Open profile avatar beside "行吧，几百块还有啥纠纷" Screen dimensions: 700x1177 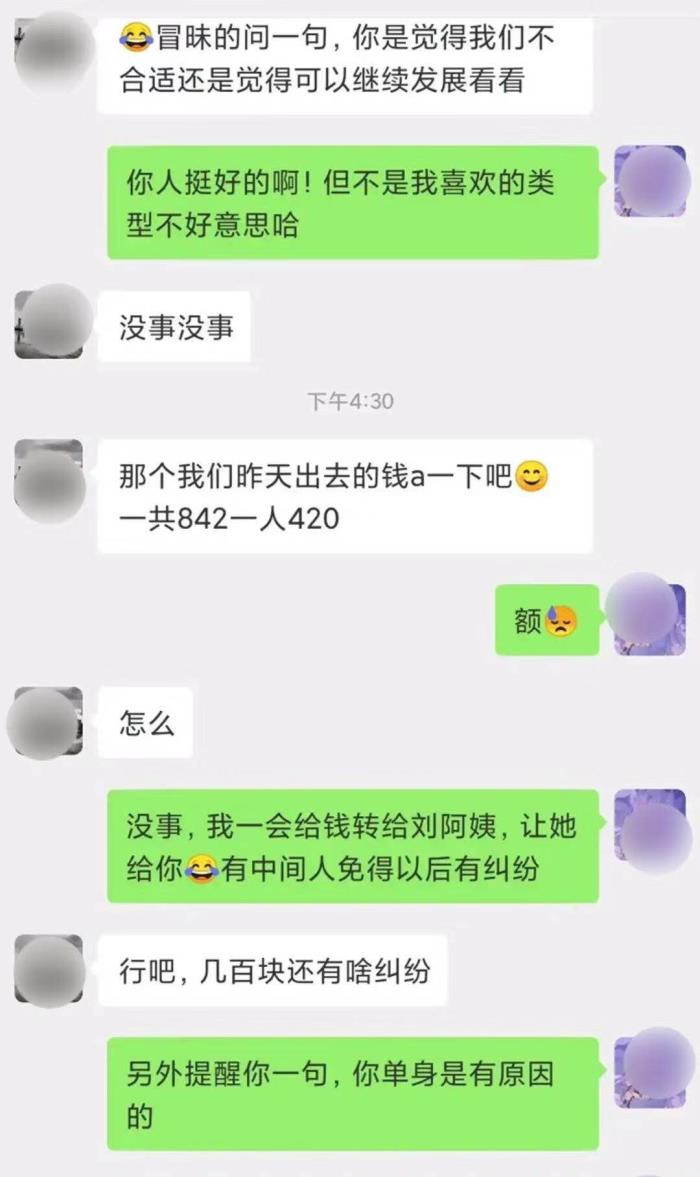48,969
